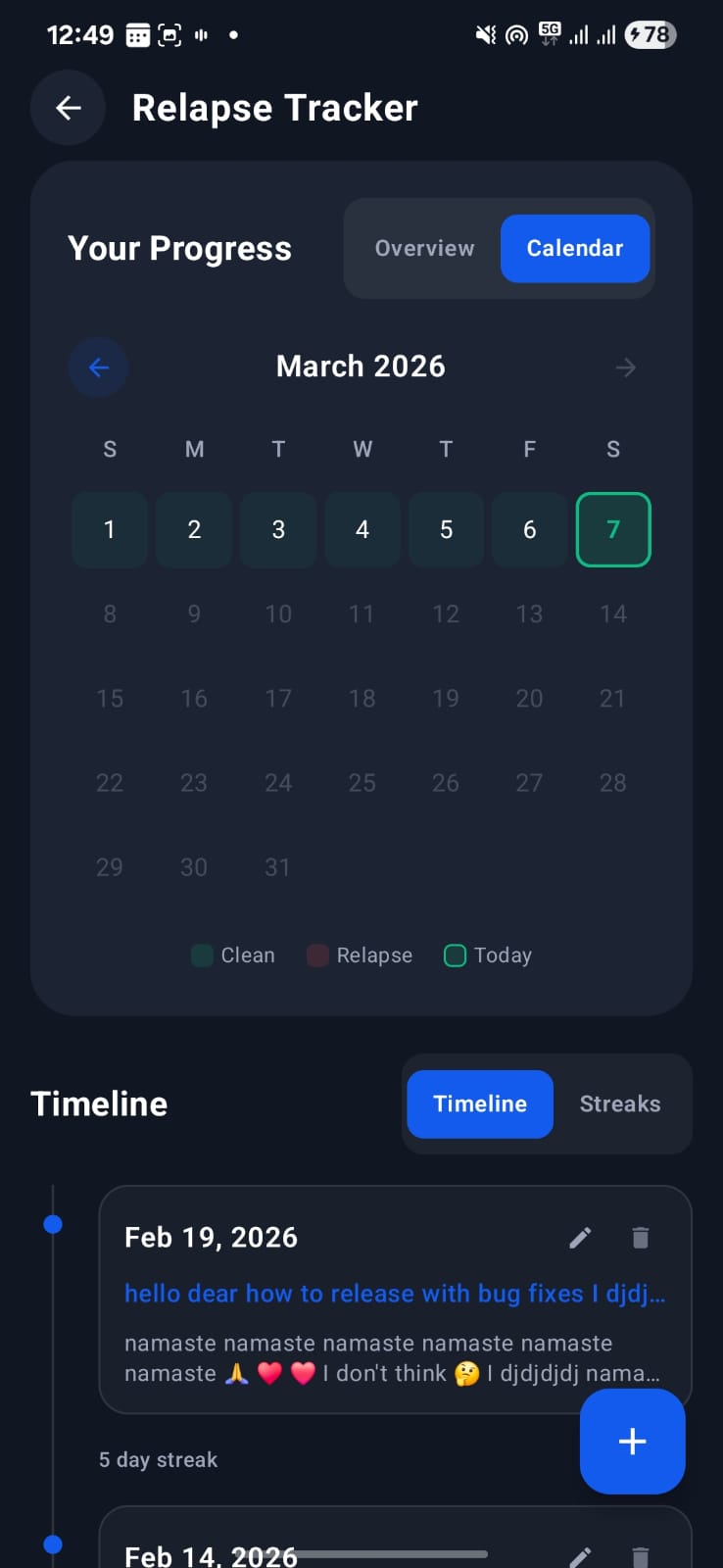Switch progress view to Overview
Viewport: 723px width, 1568px height.
424,248
